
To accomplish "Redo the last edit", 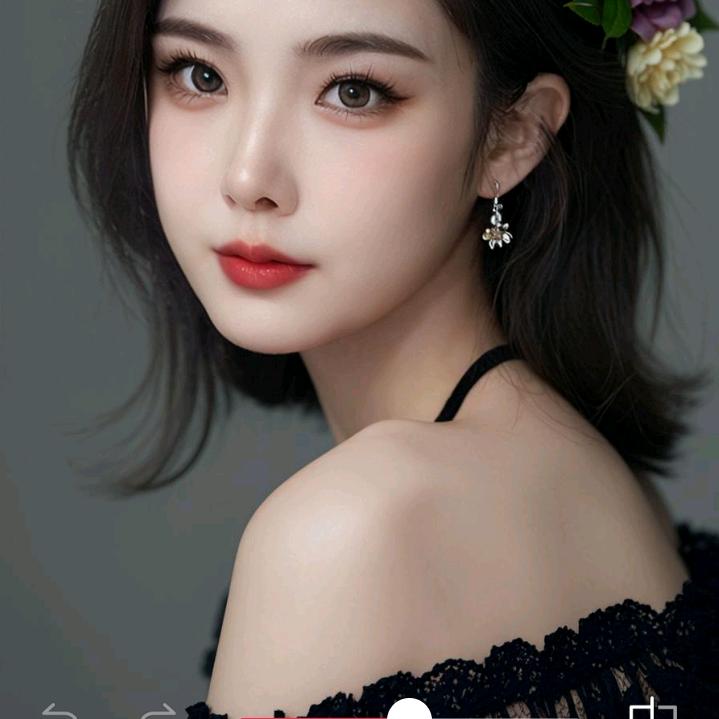I will 158,712.
